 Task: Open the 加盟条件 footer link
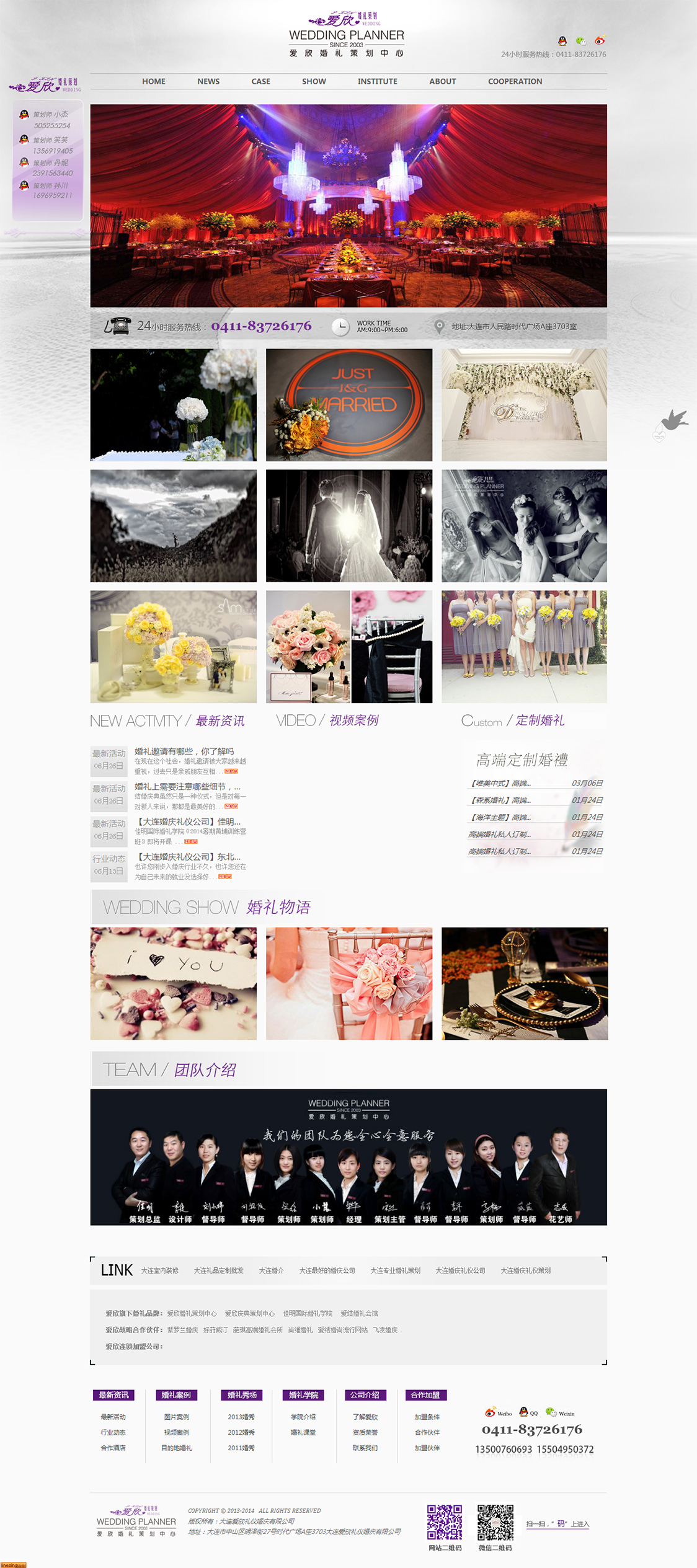pyautogui.click(x=427, y=1417)
